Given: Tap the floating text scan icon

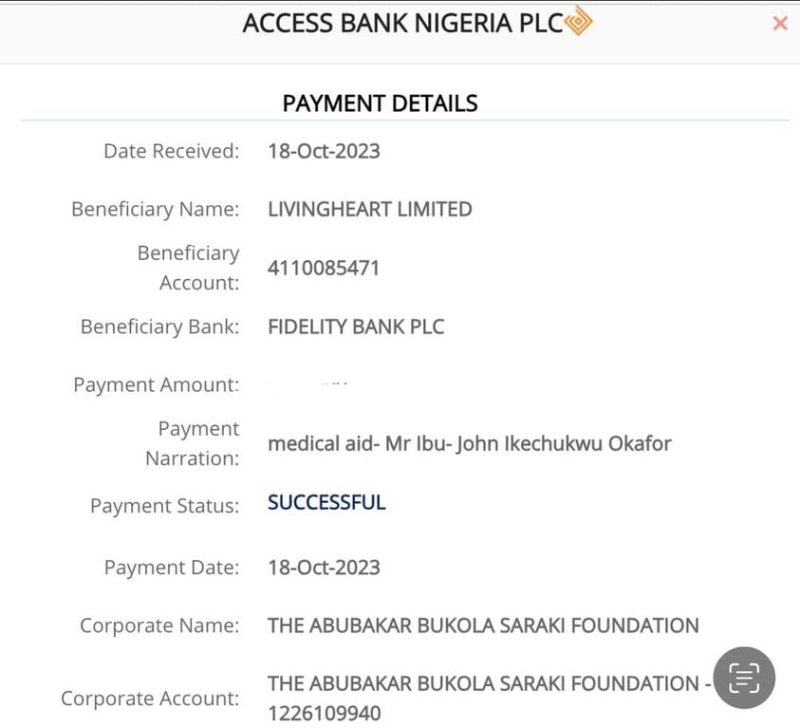Looking at the screenshot, I should pos(745,677).
